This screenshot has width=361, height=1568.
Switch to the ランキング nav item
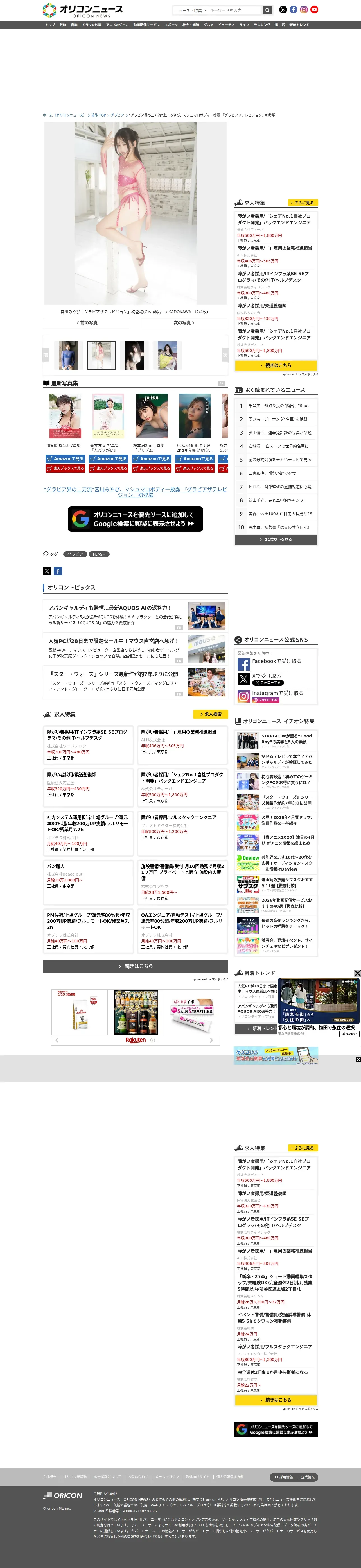[262, 25]
